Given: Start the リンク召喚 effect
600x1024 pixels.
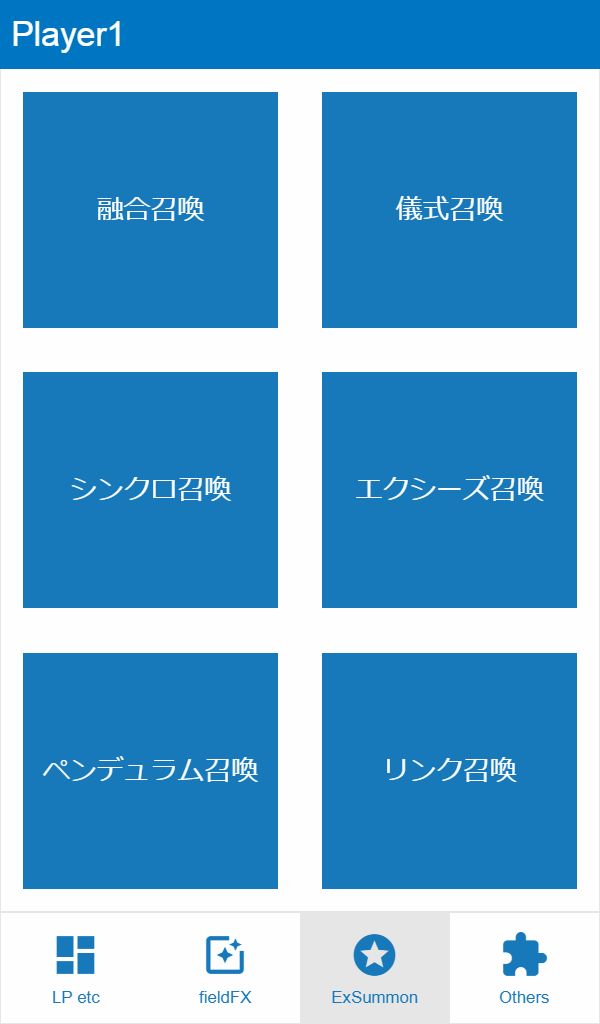Looking at the screenshot, I should click(x=449, y=770).
